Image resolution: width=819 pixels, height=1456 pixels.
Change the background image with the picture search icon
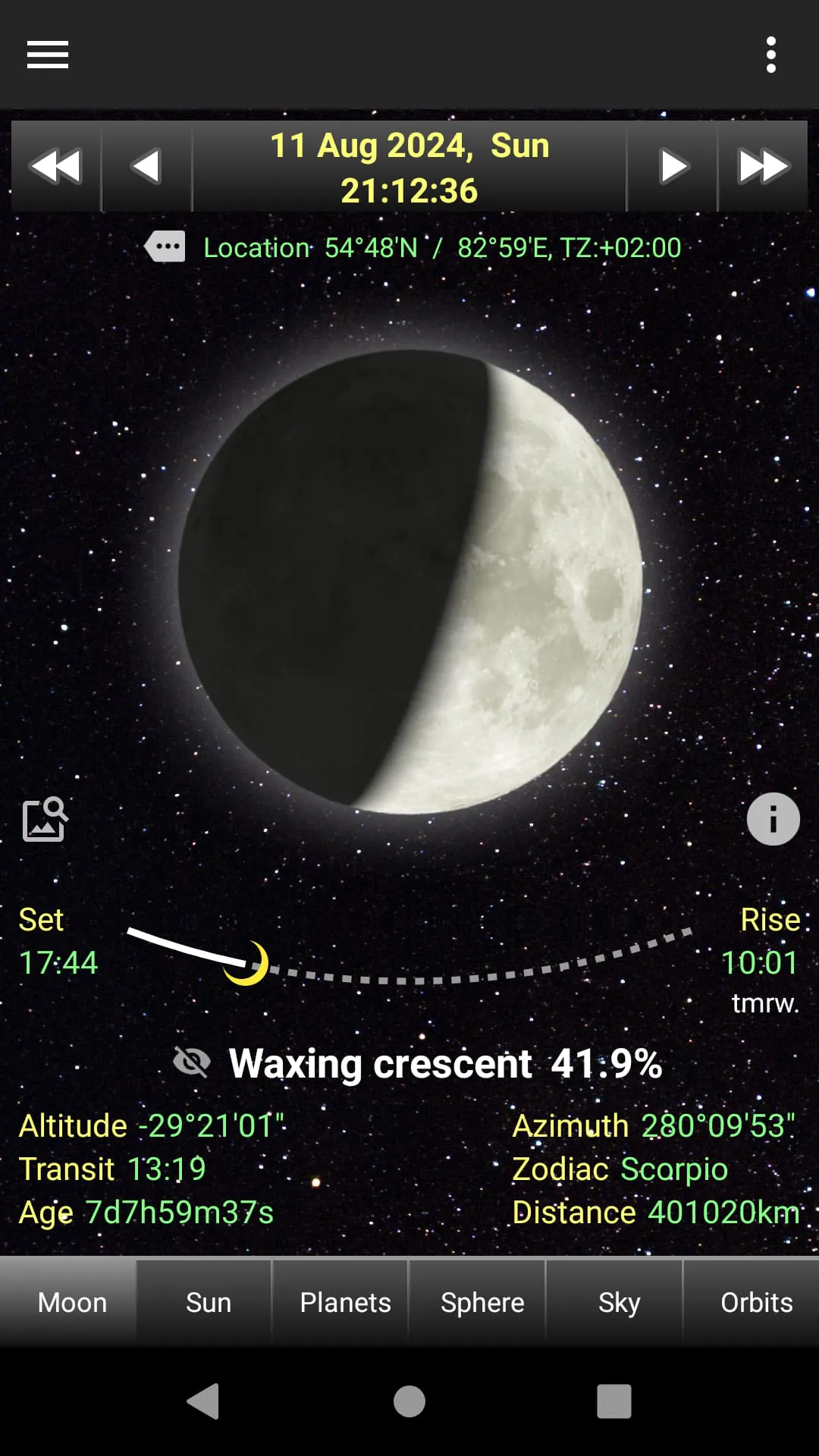[45, 820]
